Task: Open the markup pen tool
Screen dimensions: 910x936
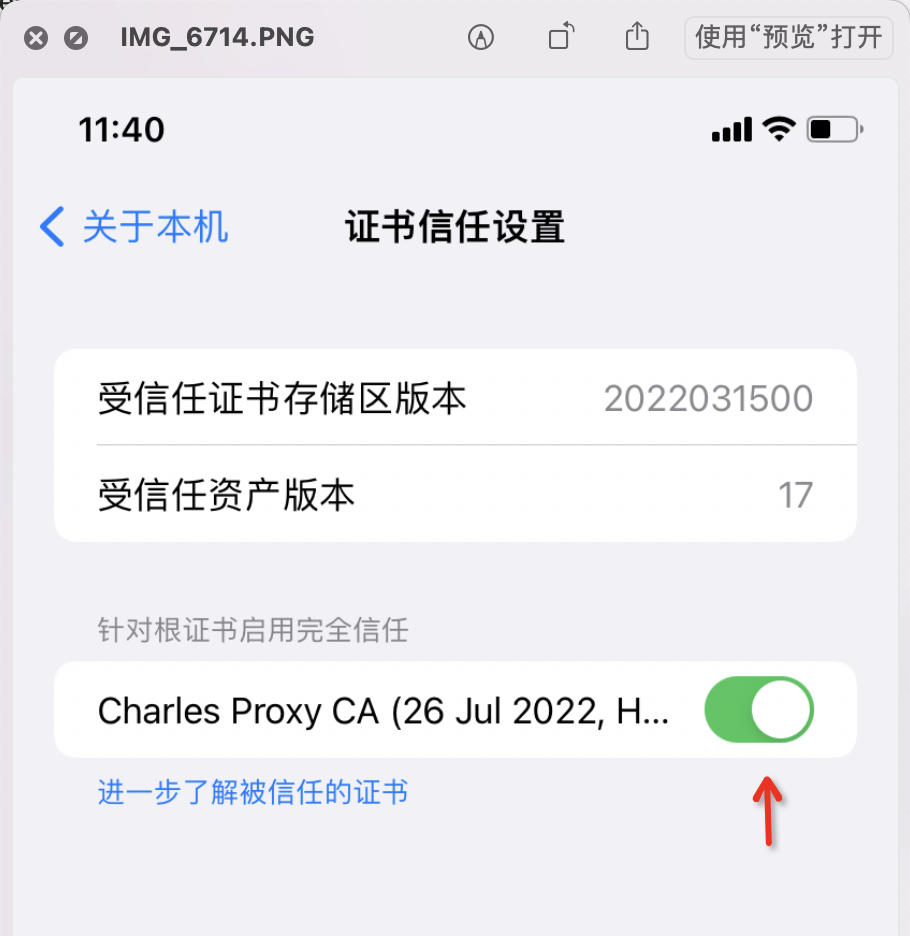Action: [481, 38]
